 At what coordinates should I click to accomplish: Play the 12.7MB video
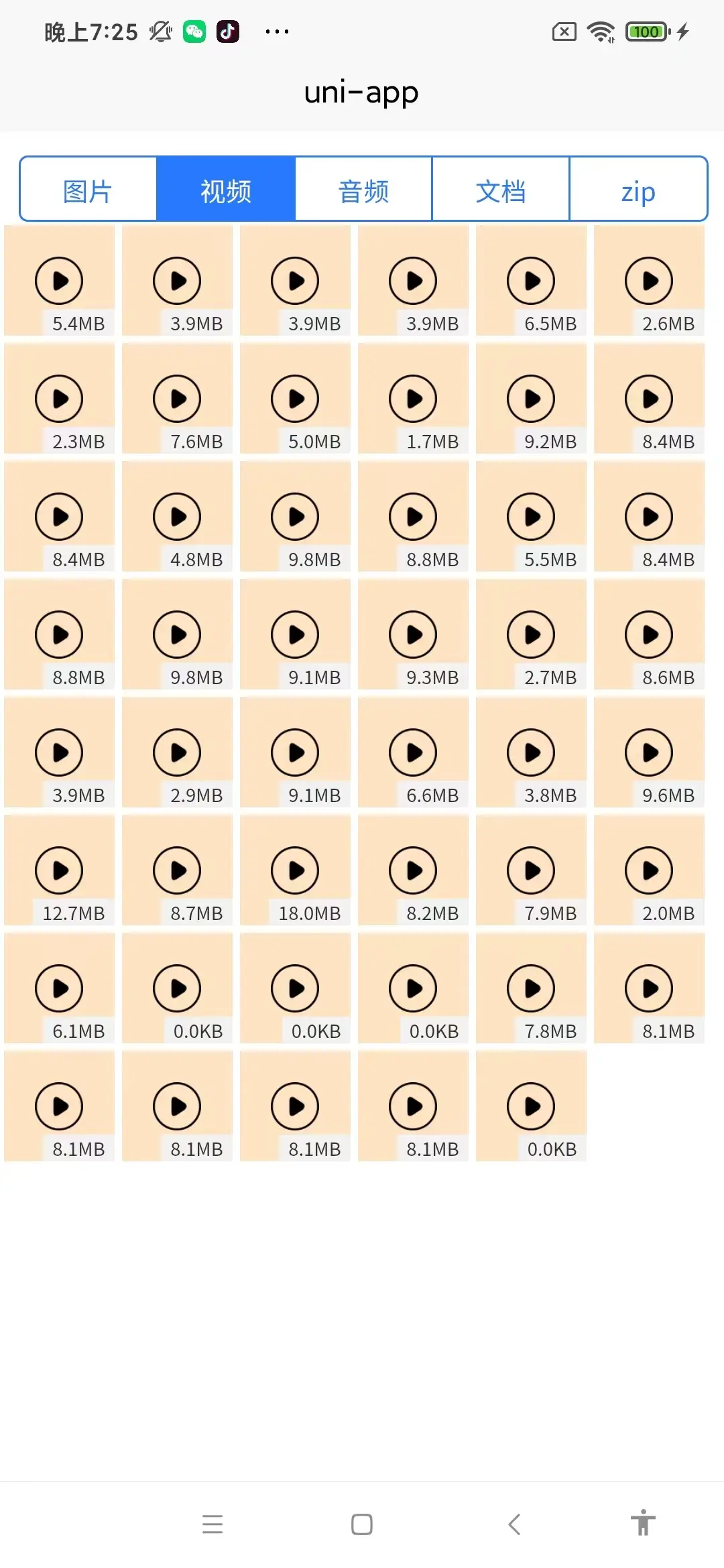pos(59,870)
